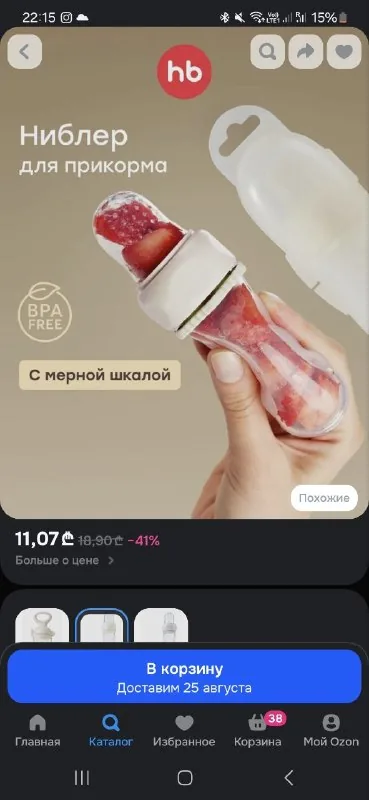Image resolution: width=369 pixels, height=800 pixels.
Task: Open the Каталог tab
Action: [111, 731]
